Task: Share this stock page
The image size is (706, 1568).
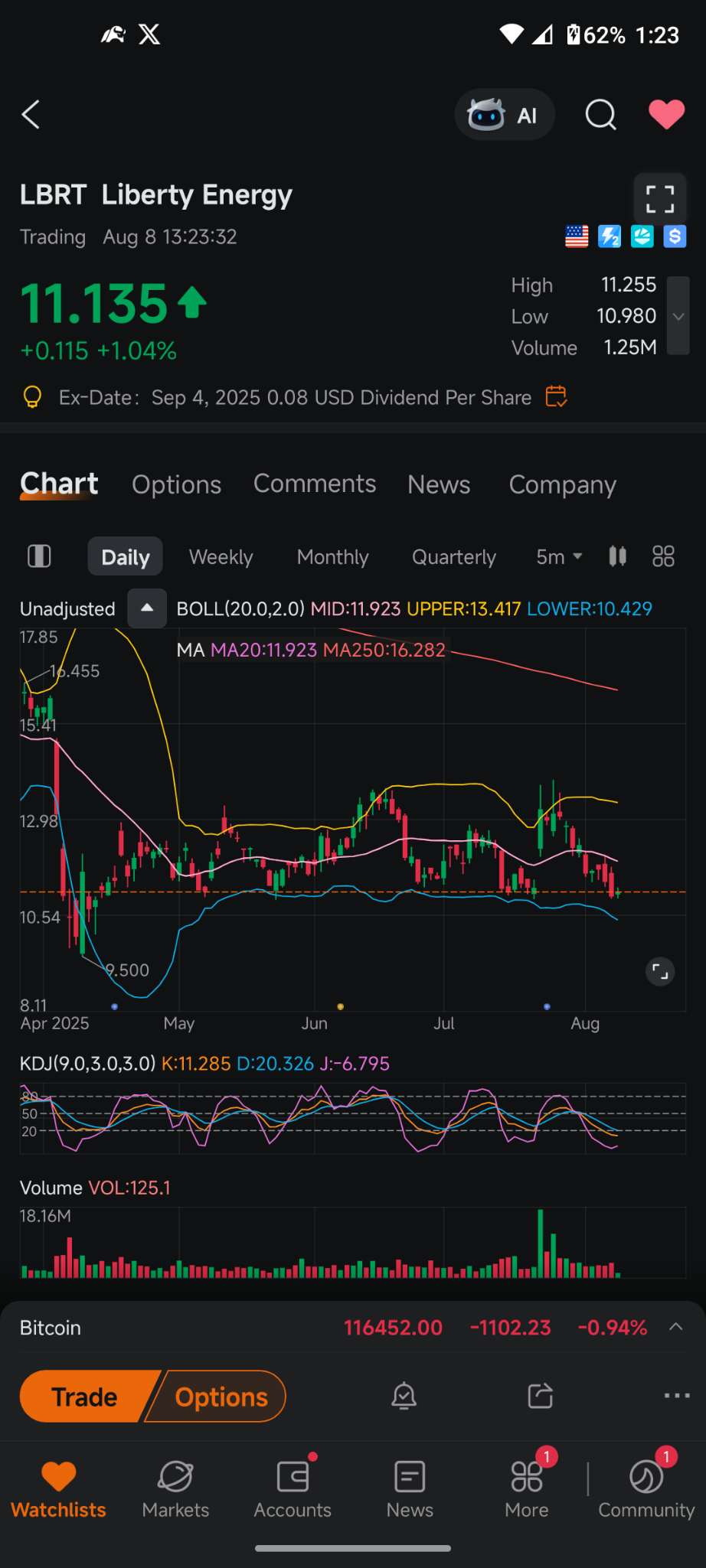Action: click(541, 1396)
